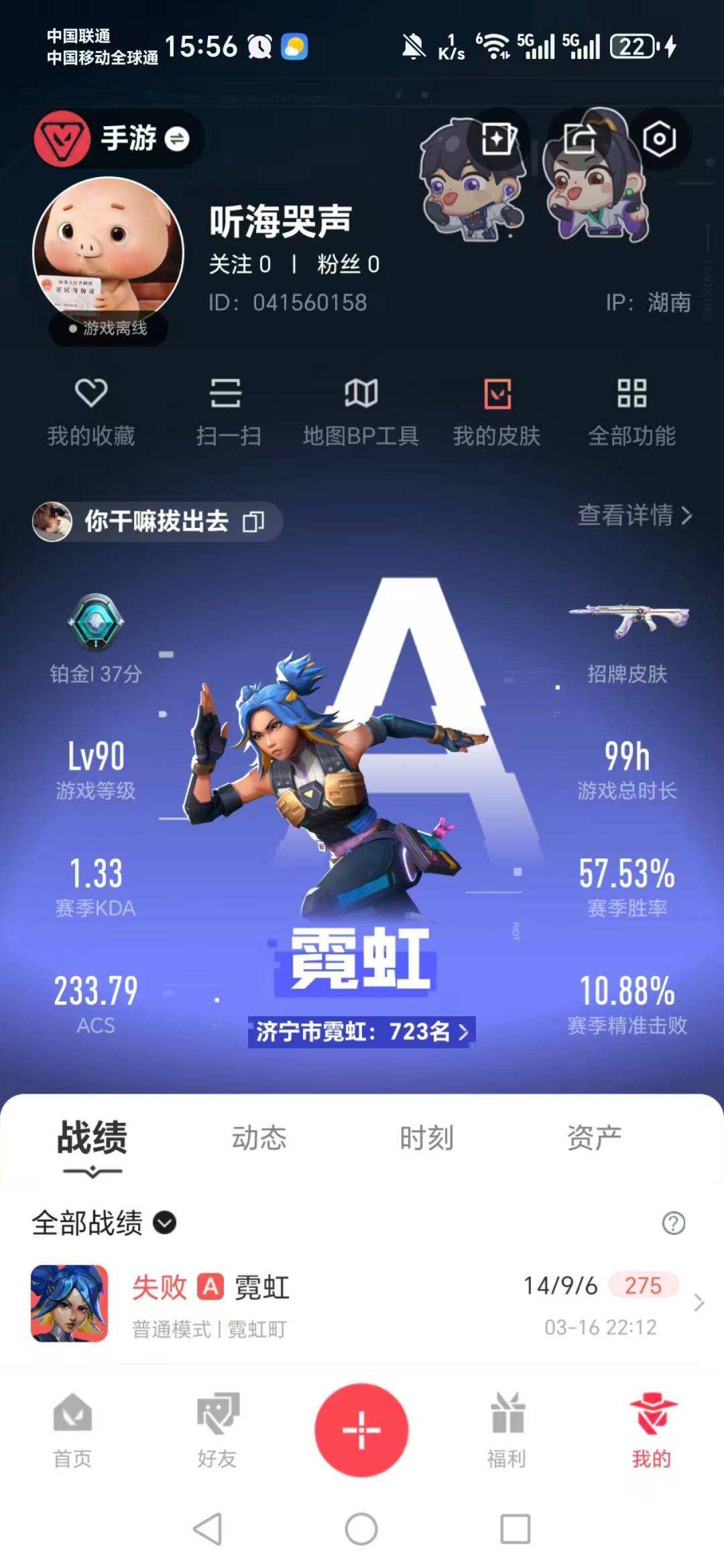Switch to the 资产 tab
724x1568 pixels.
(x=593, y=1135)
